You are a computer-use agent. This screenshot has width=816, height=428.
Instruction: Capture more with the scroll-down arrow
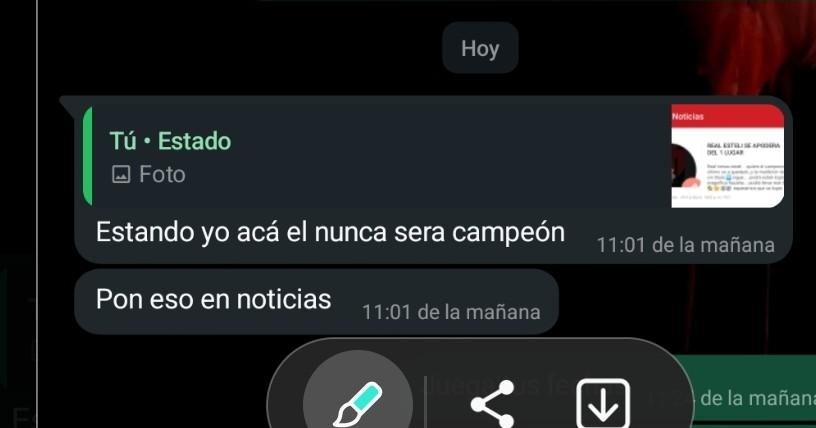click(603, 403)
